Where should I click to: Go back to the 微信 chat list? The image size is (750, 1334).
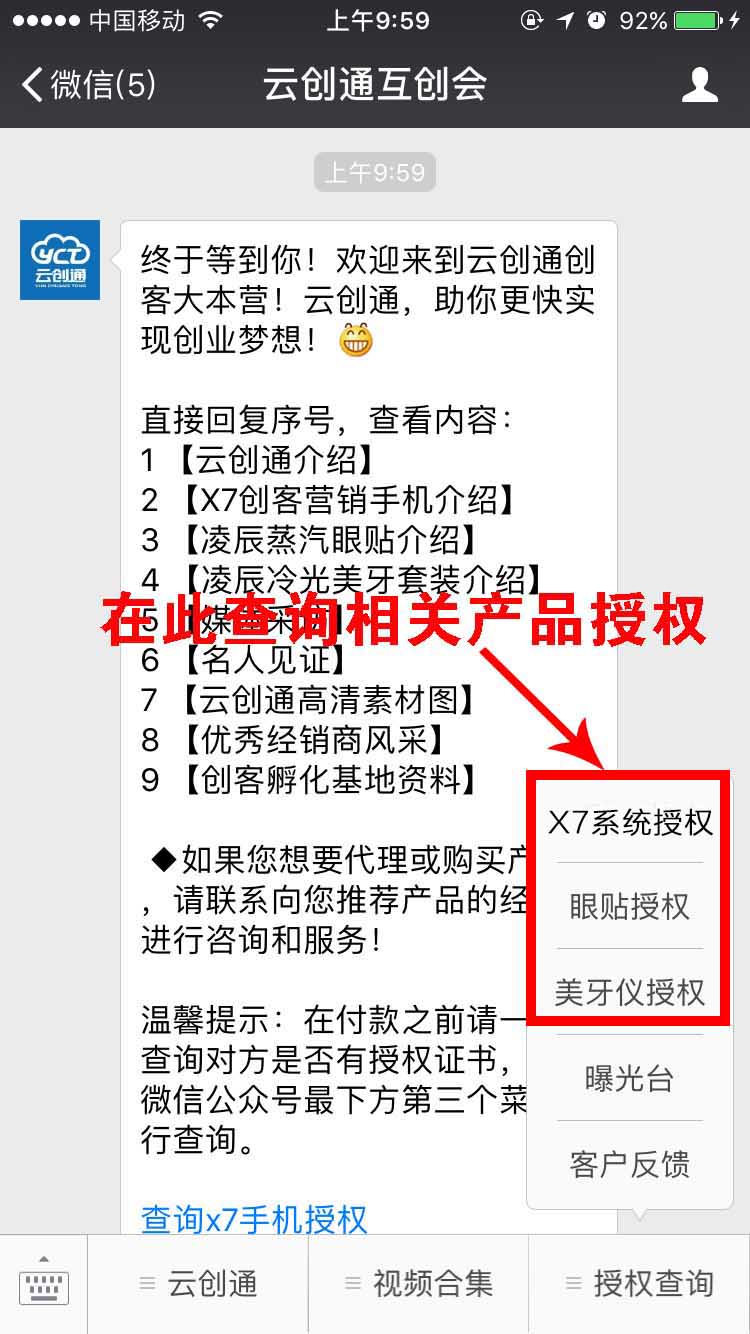[88, 85]
